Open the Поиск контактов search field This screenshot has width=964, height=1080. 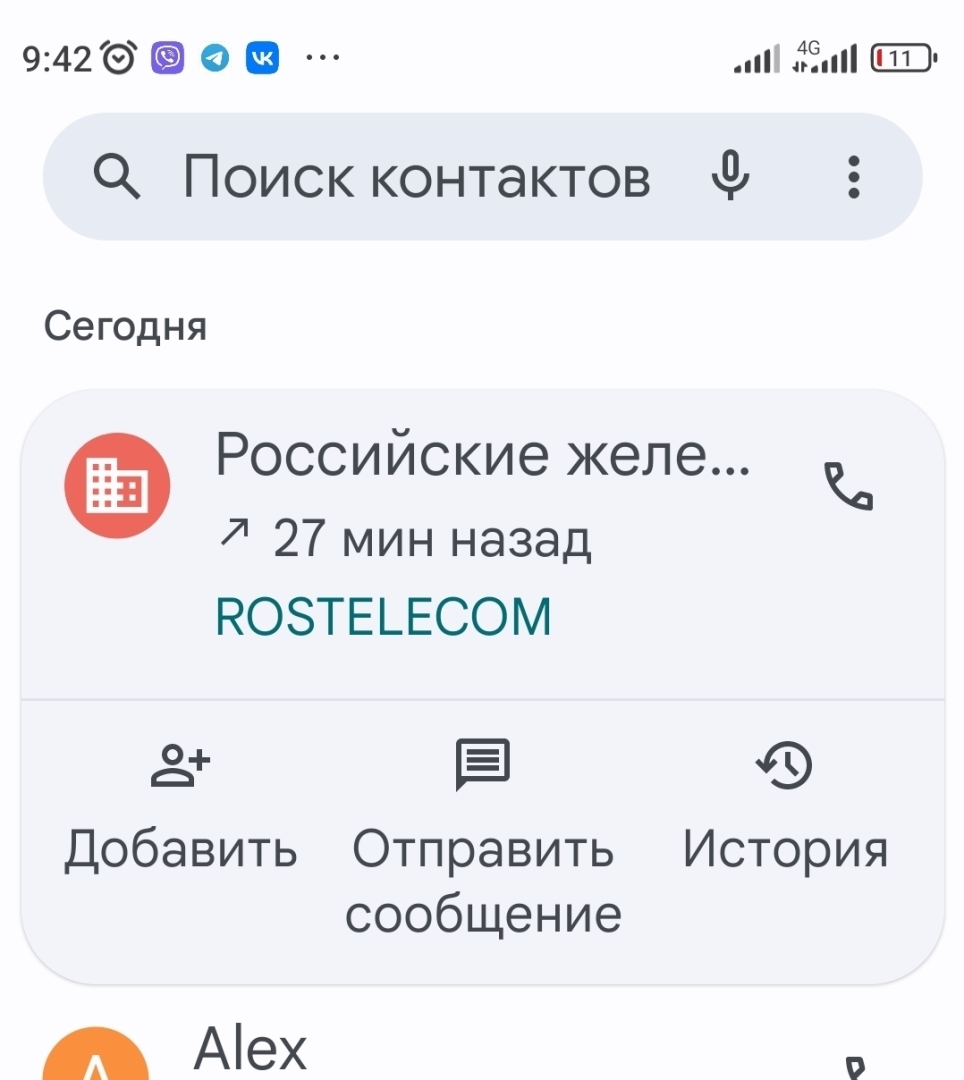[415, 178]
